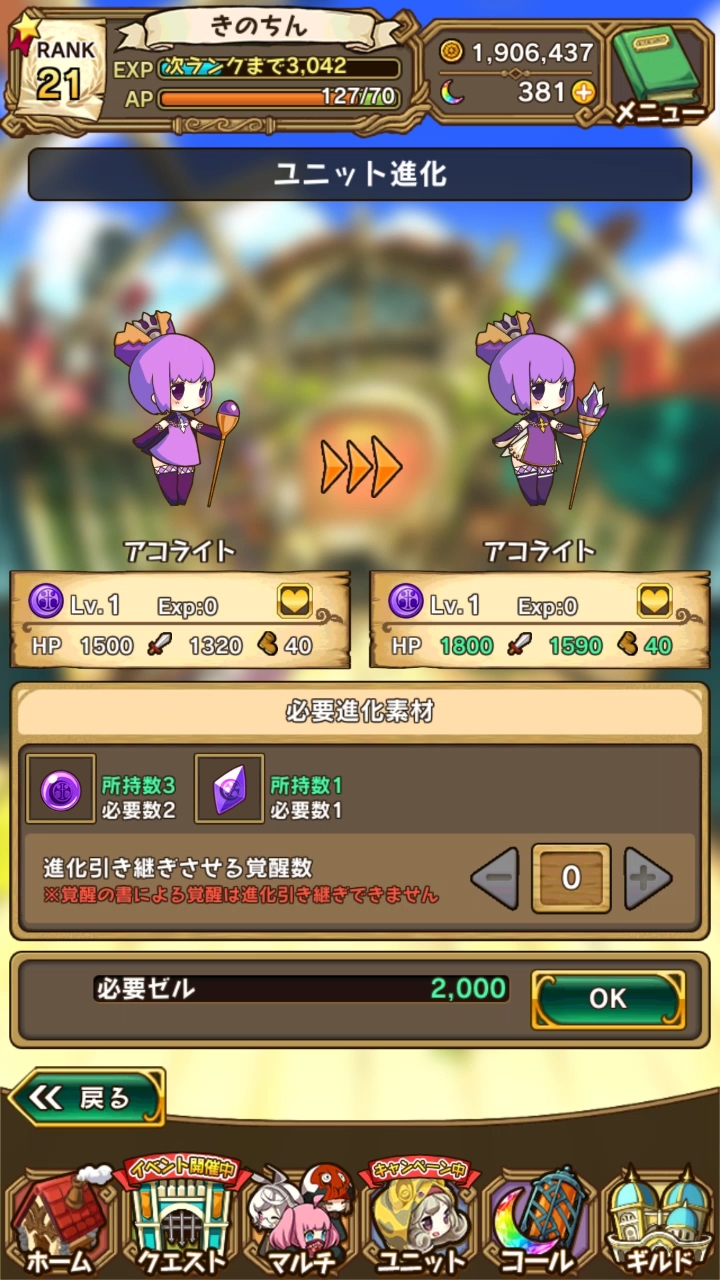Add more moon gems with plus icon
This screenshot has width=720, height=1280.
[x=583, y=92]
